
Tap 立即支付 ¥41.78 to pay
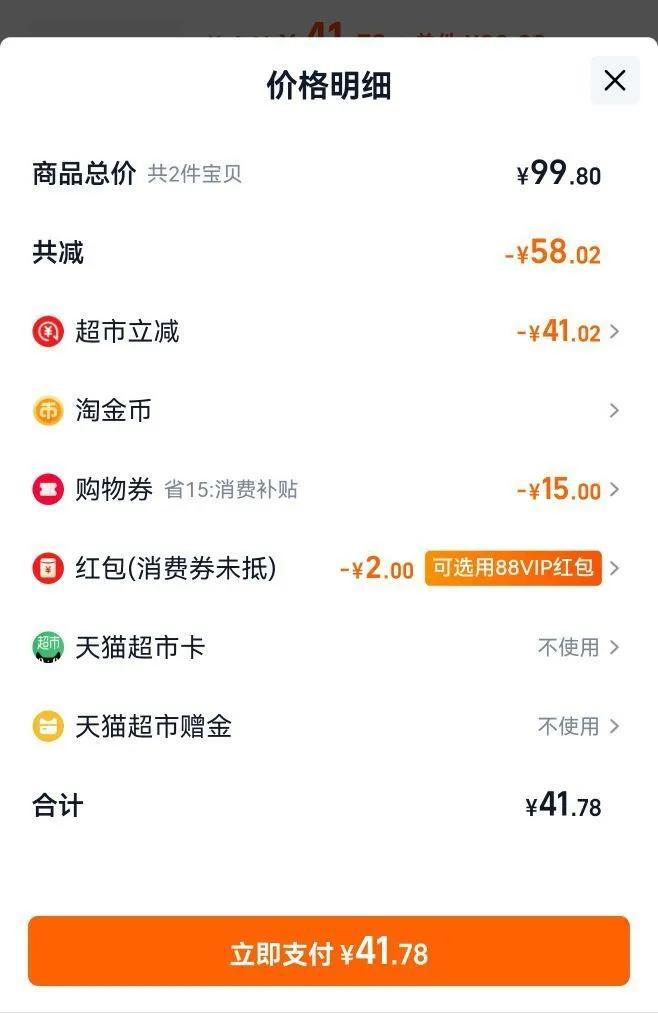coord(329,952)
